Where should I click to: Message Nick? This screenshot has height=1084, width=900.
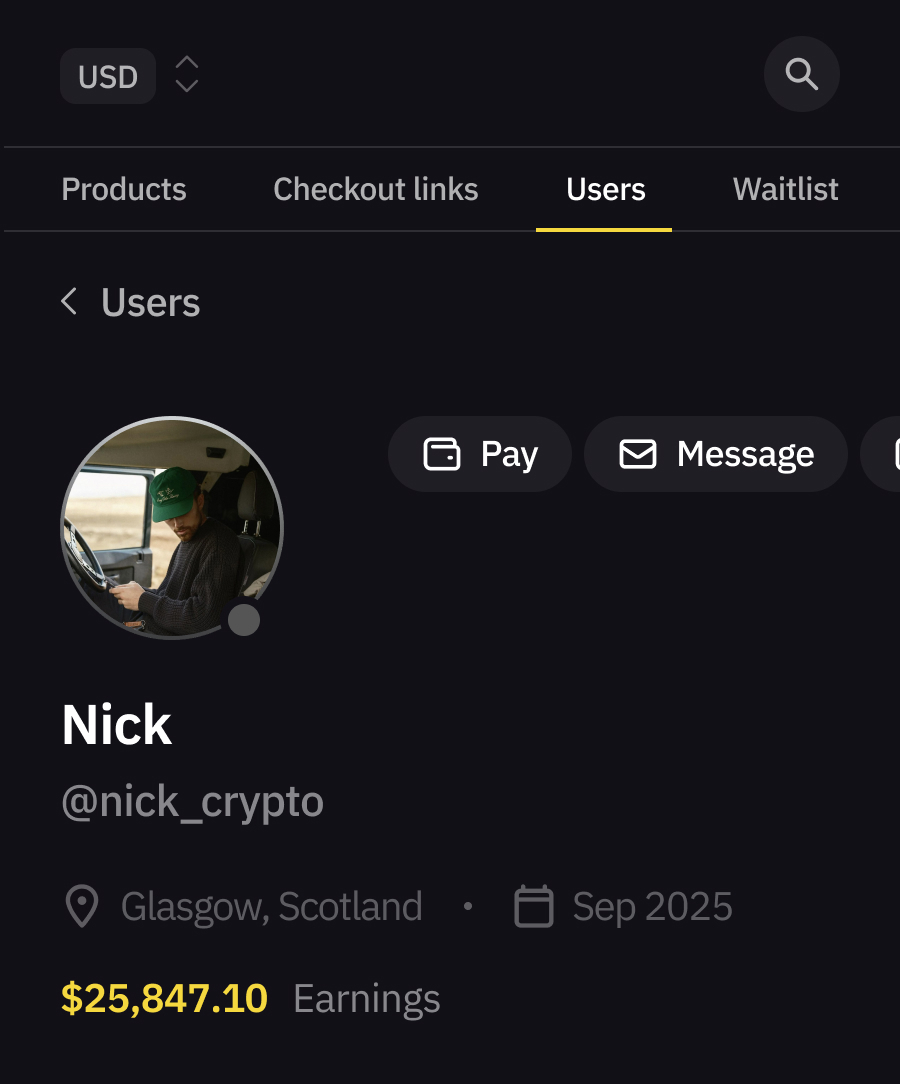tap(716, 454)
